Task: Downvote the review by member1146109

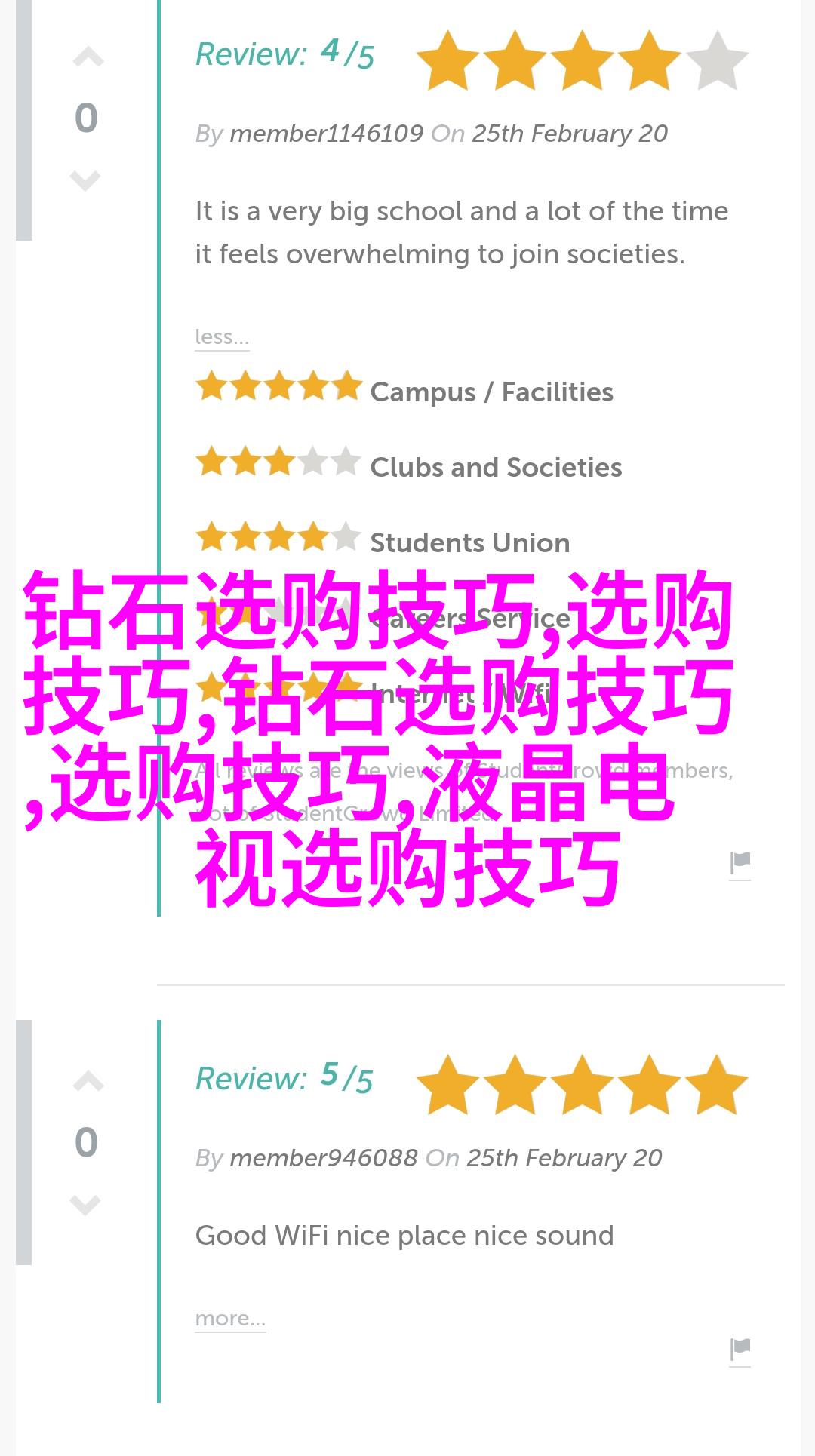Action: (x=85, y=181)
